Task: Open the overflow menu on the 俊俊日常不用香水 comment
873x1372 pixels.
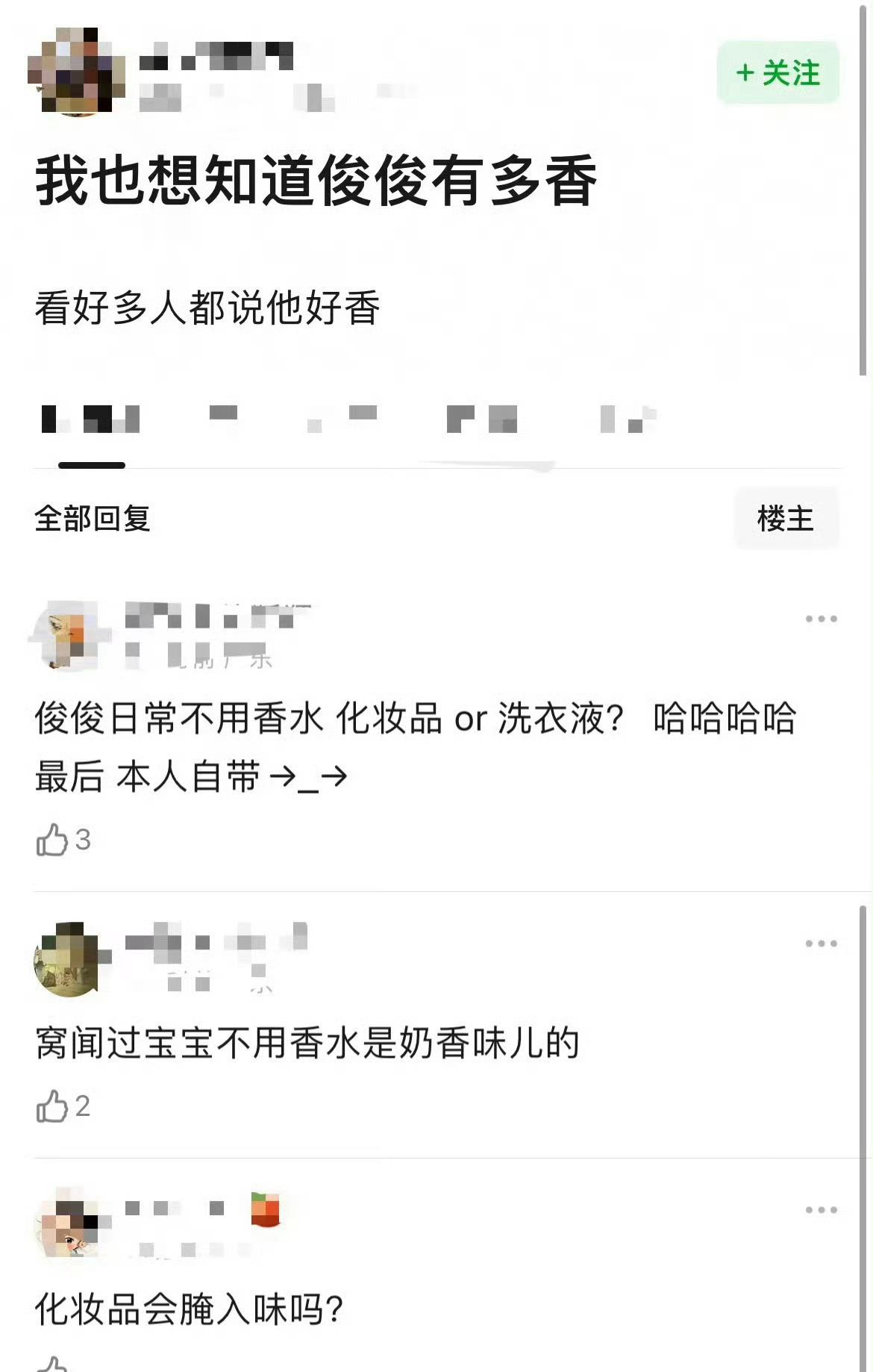Action: pos(821,619)
